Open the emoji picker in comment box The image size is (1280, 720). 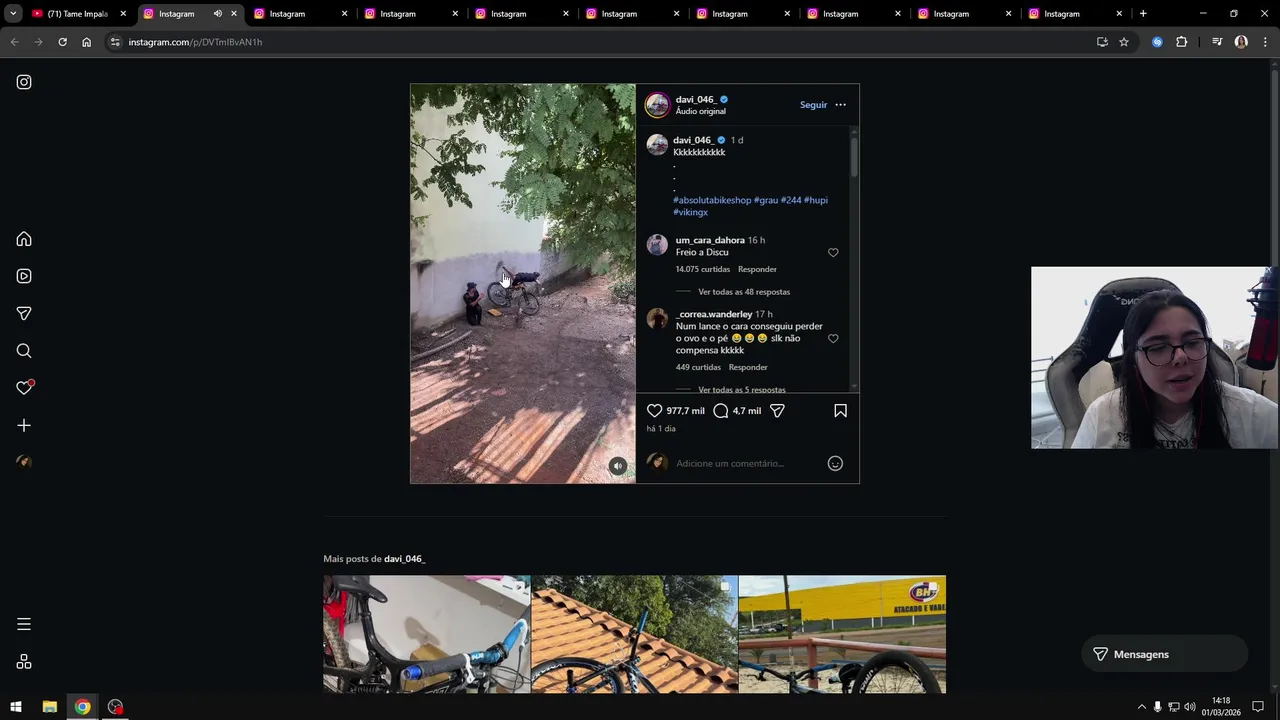click(x=835, y=464)
